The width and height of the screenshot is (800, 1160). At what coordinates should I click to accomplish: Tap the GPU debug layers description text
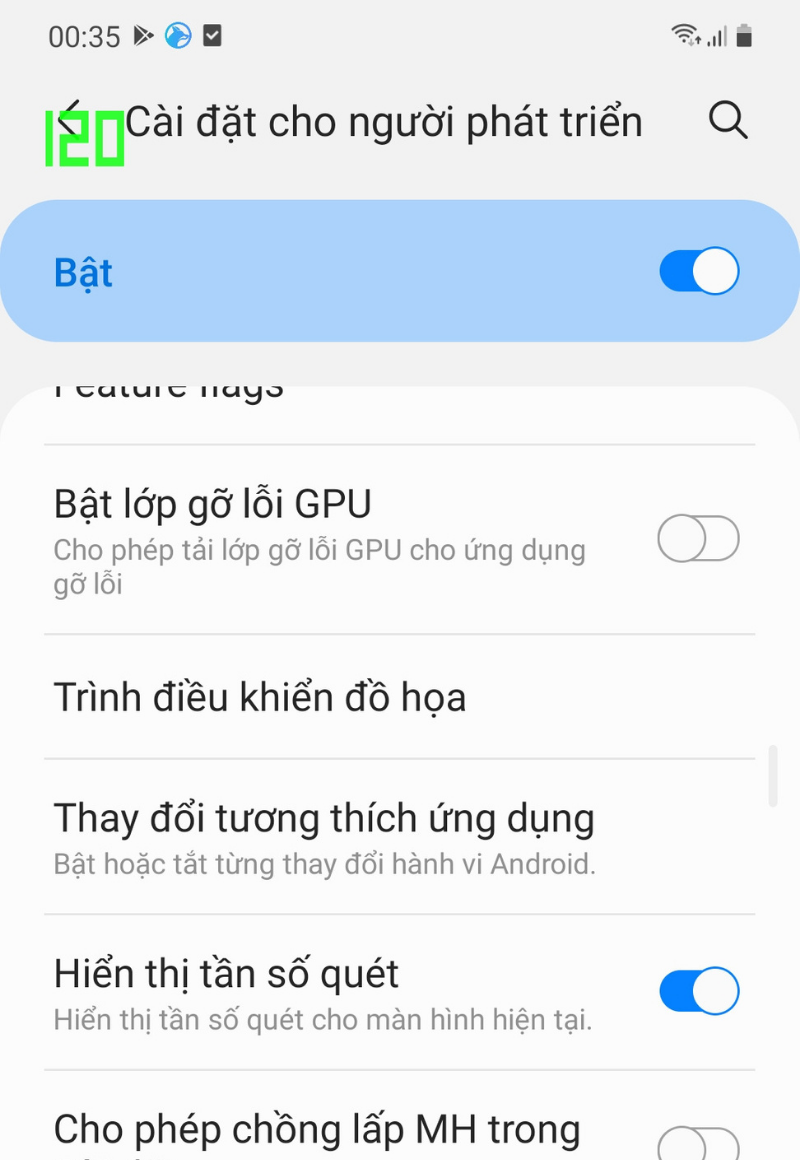tap(318, 566)
